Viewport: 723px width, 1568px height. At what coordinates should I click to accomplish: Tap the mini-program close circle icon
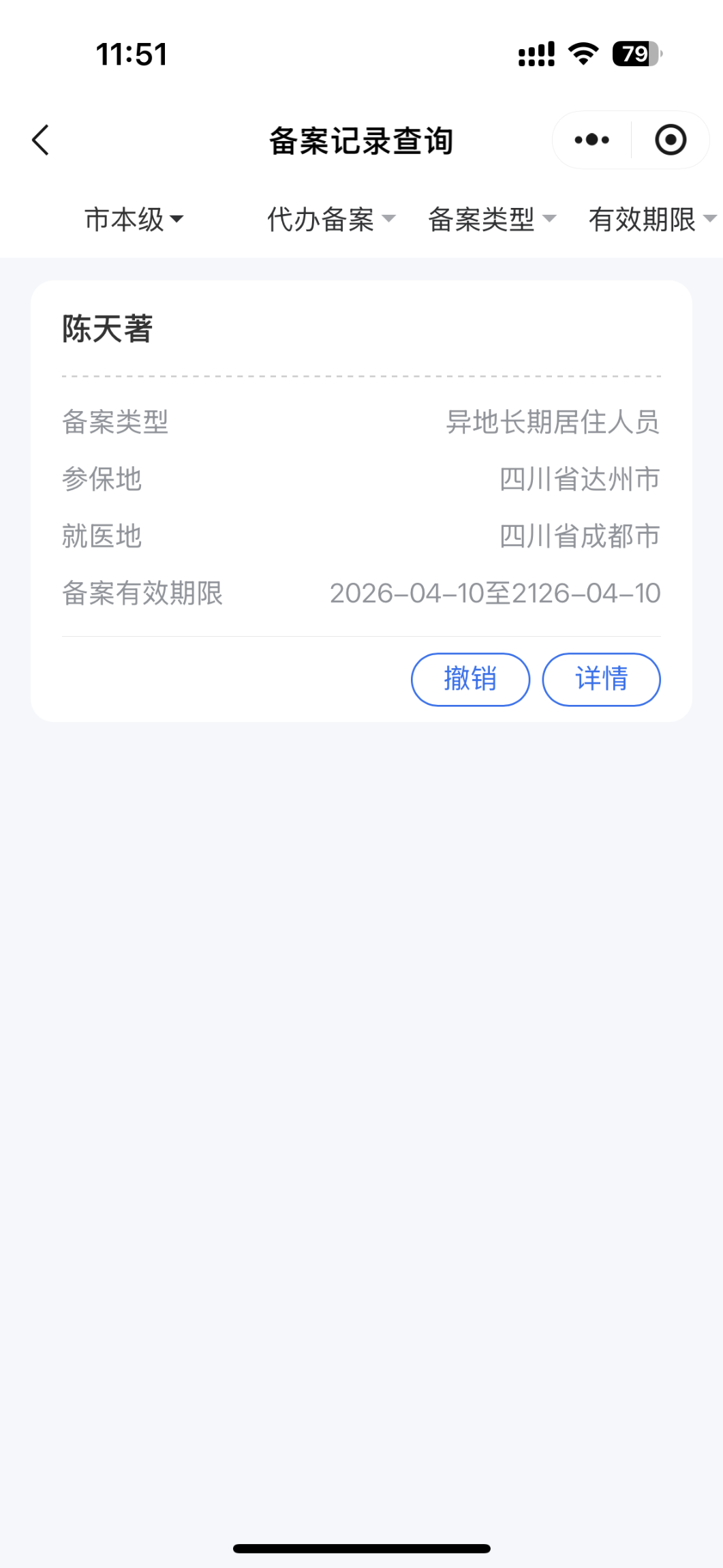pyautogui.click(x=671, y=139)
